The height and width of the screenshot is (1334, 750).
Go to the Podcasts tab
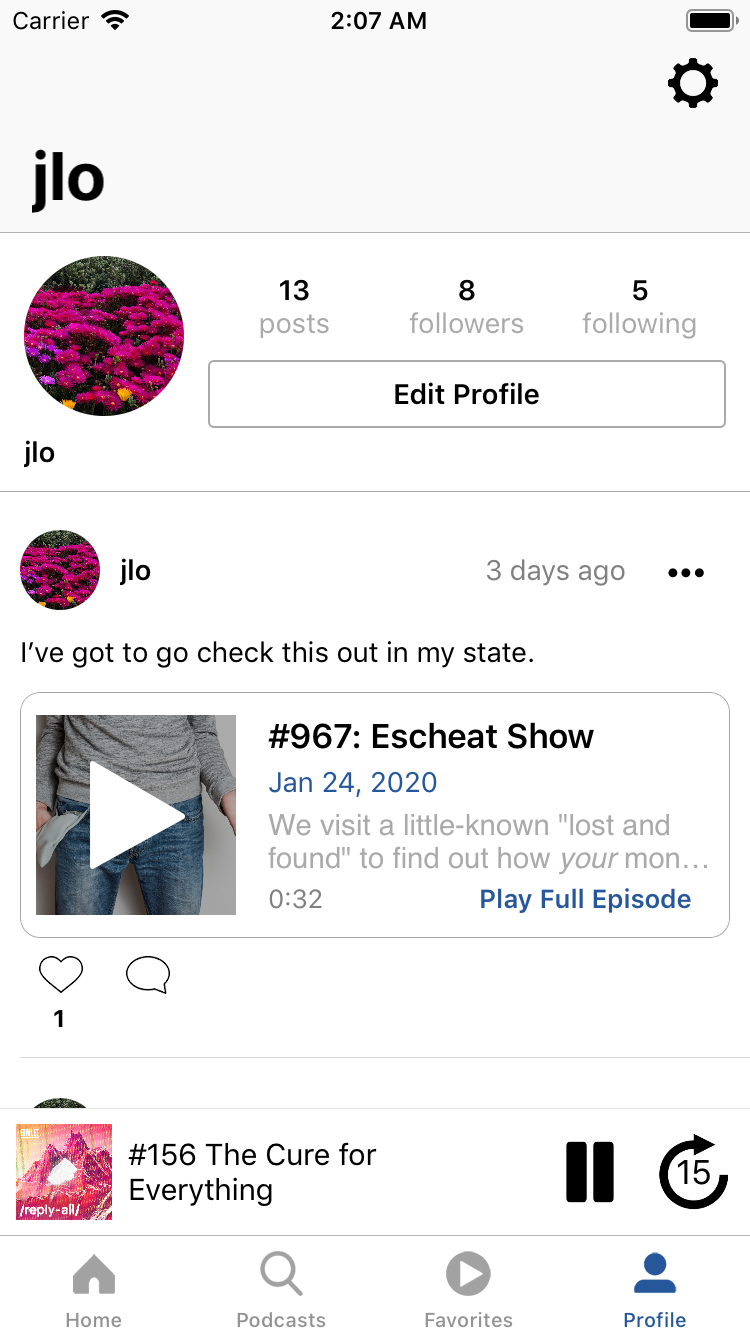coord(281,1290)
